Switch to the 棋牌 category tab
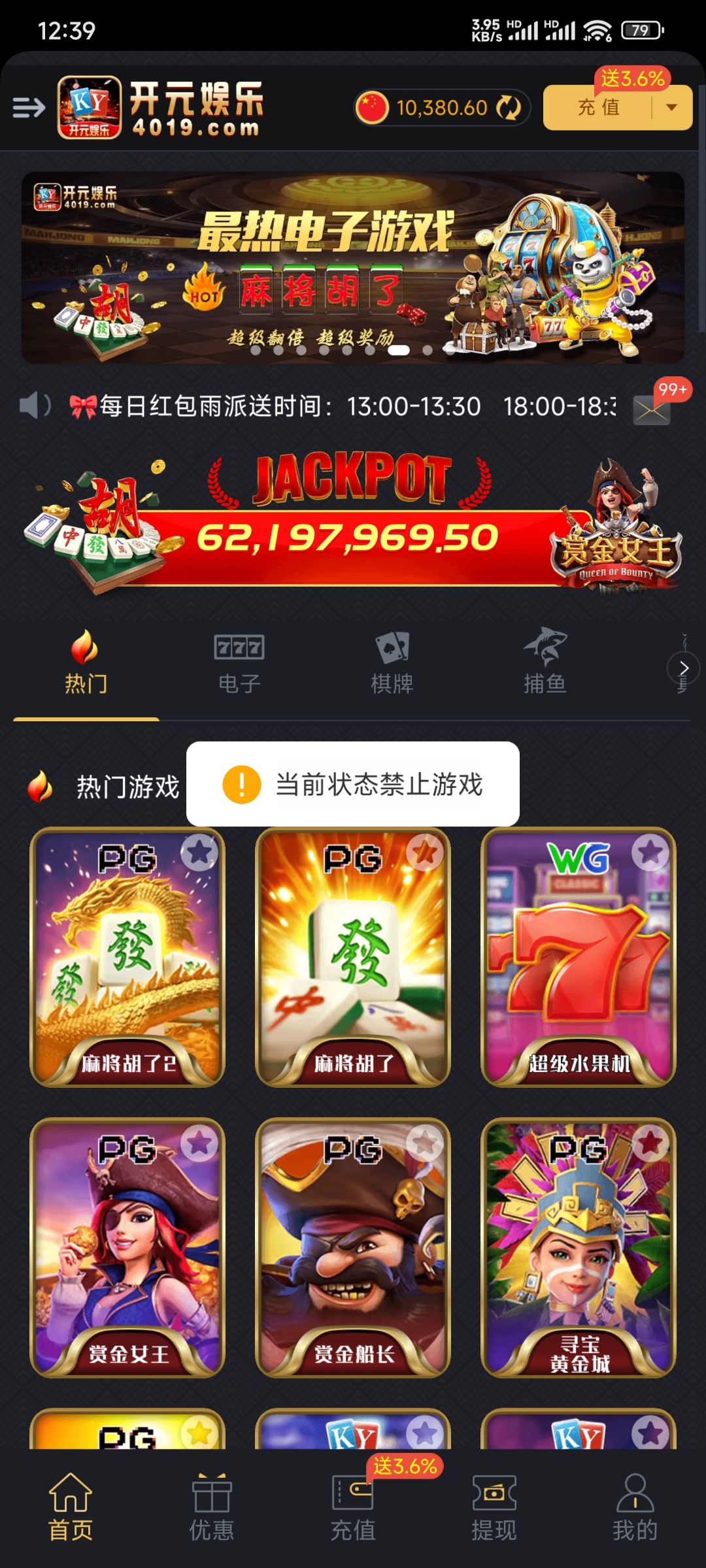 pyautogui.click(x=392, y=663)
